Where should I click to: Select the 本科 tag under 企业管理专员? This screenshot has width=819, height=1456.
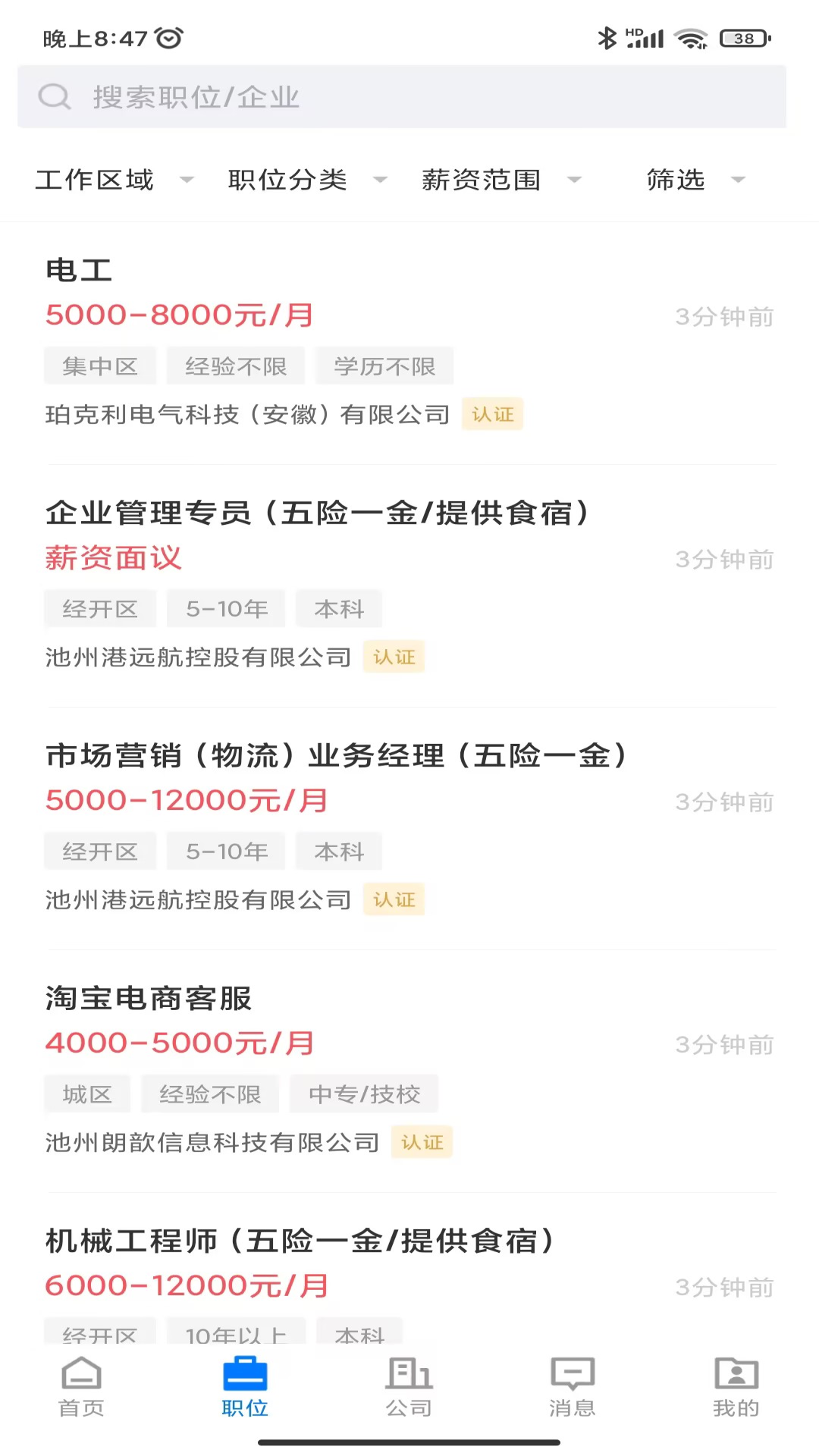pyautogui.click(x=338, y=608)
